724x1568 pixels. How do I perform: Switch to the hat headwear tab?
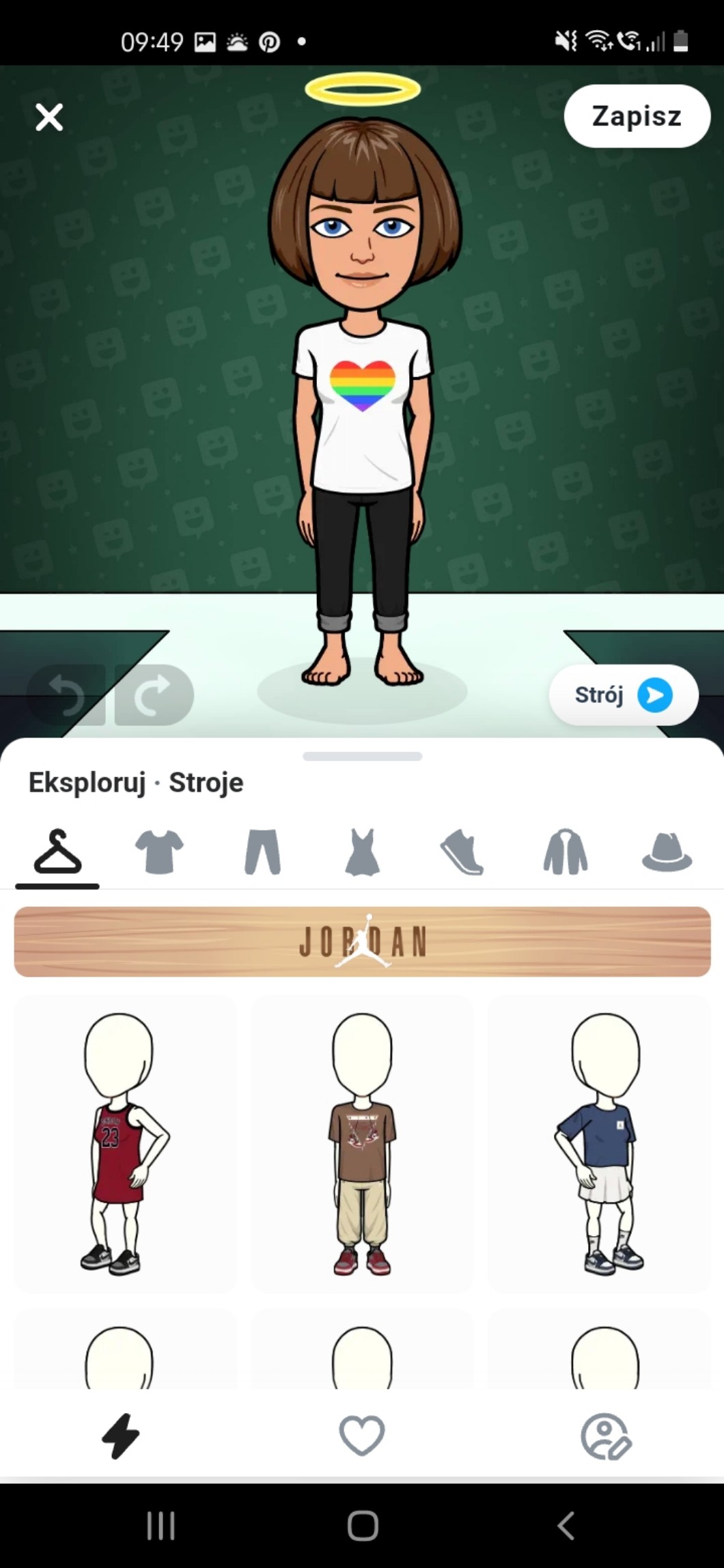pos(667,852)
